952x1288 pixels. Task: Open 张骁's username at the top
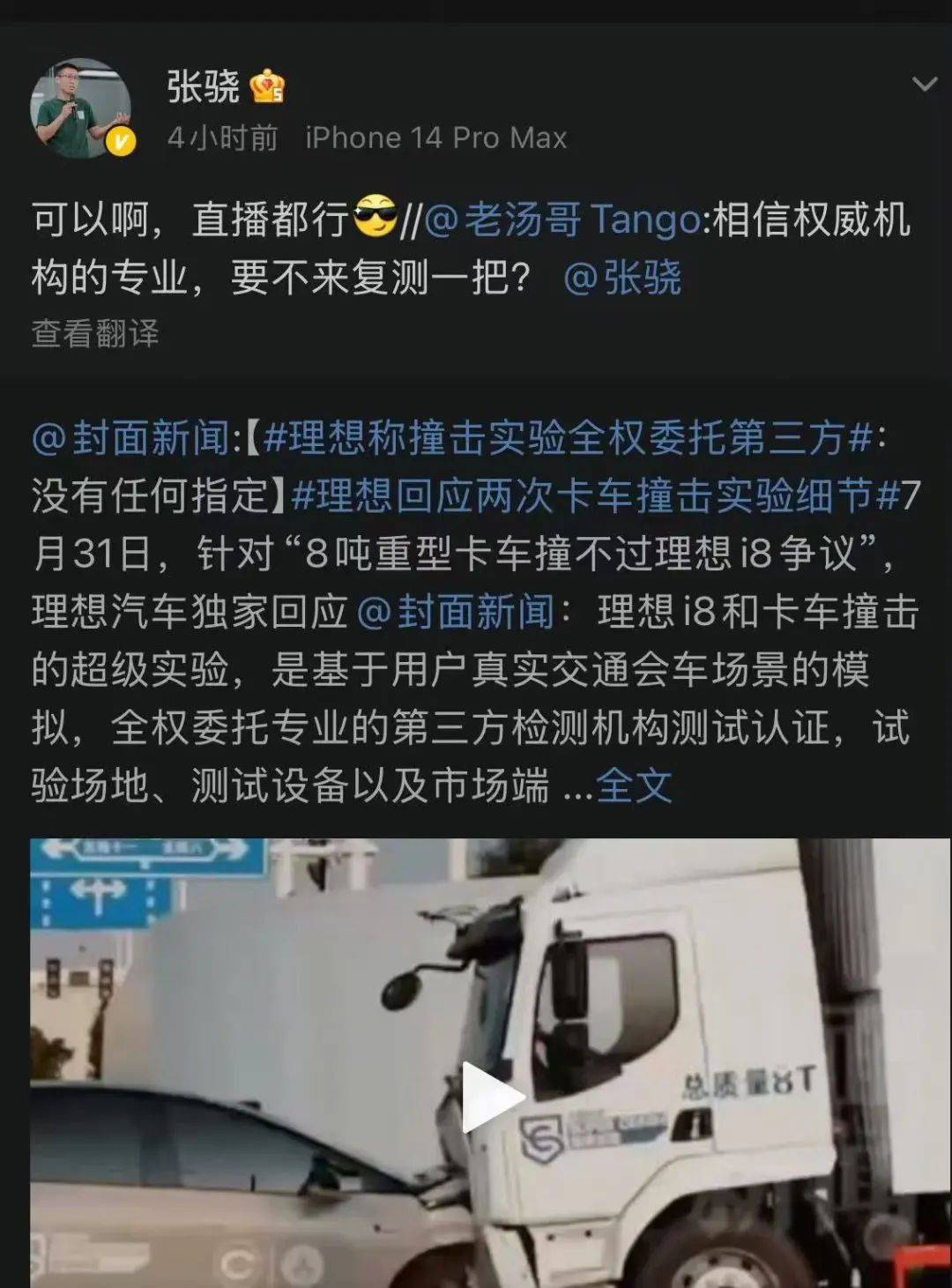[204, 86]
